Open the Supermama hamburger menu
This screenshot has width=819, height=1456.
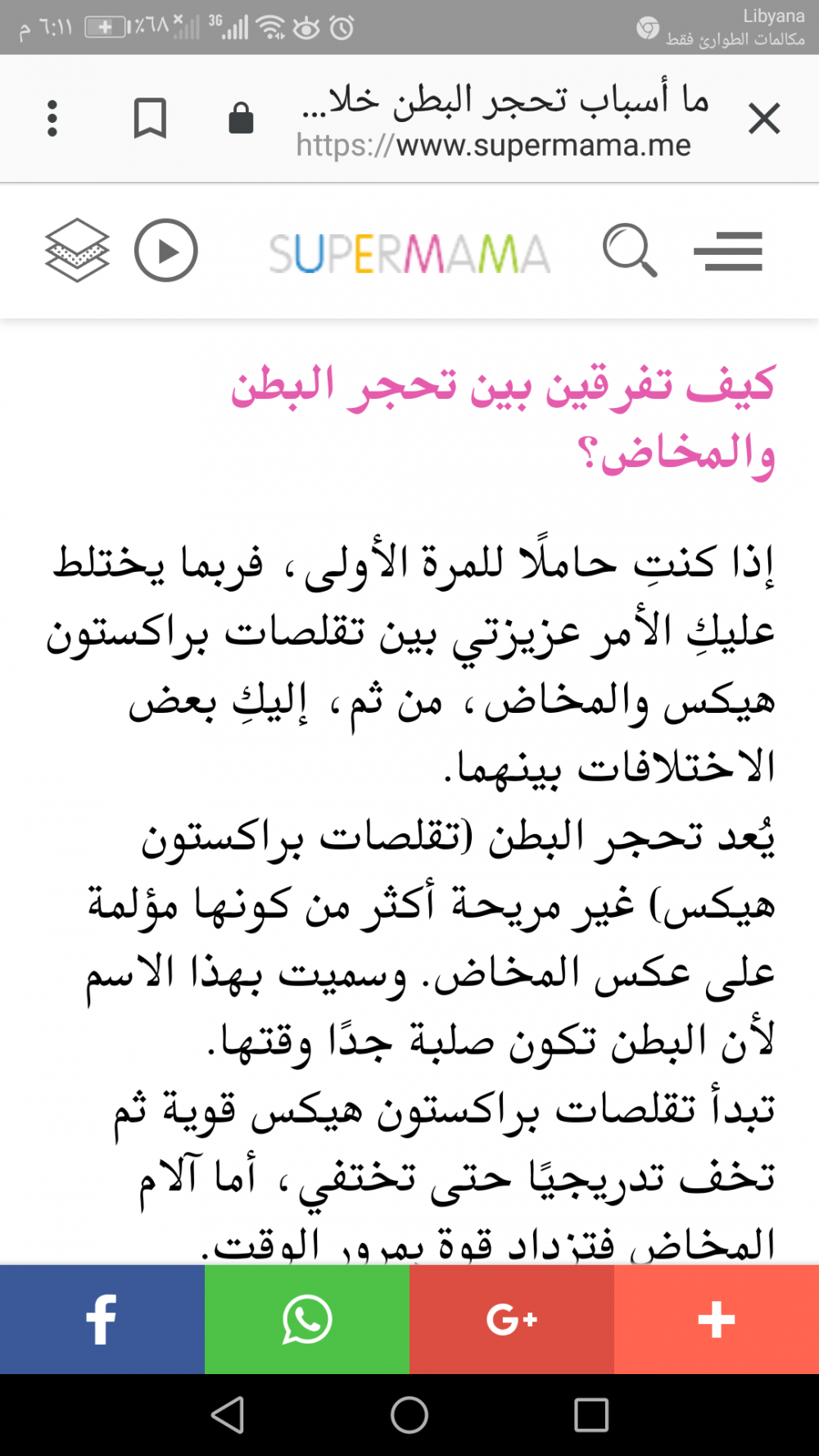(x=727, y=252)
